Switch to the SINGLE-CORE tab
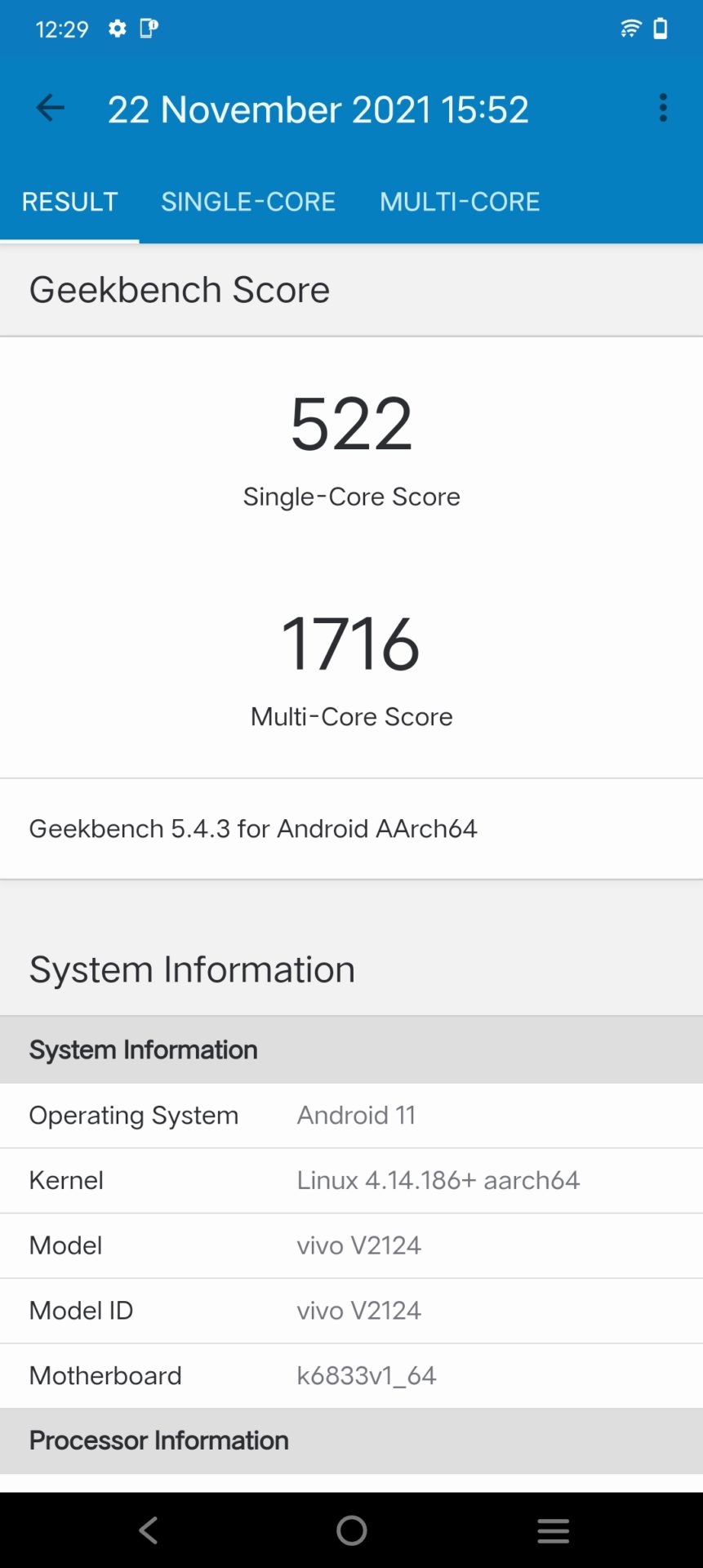This screenshot has width=703, height=1568. tap(248, 202)
